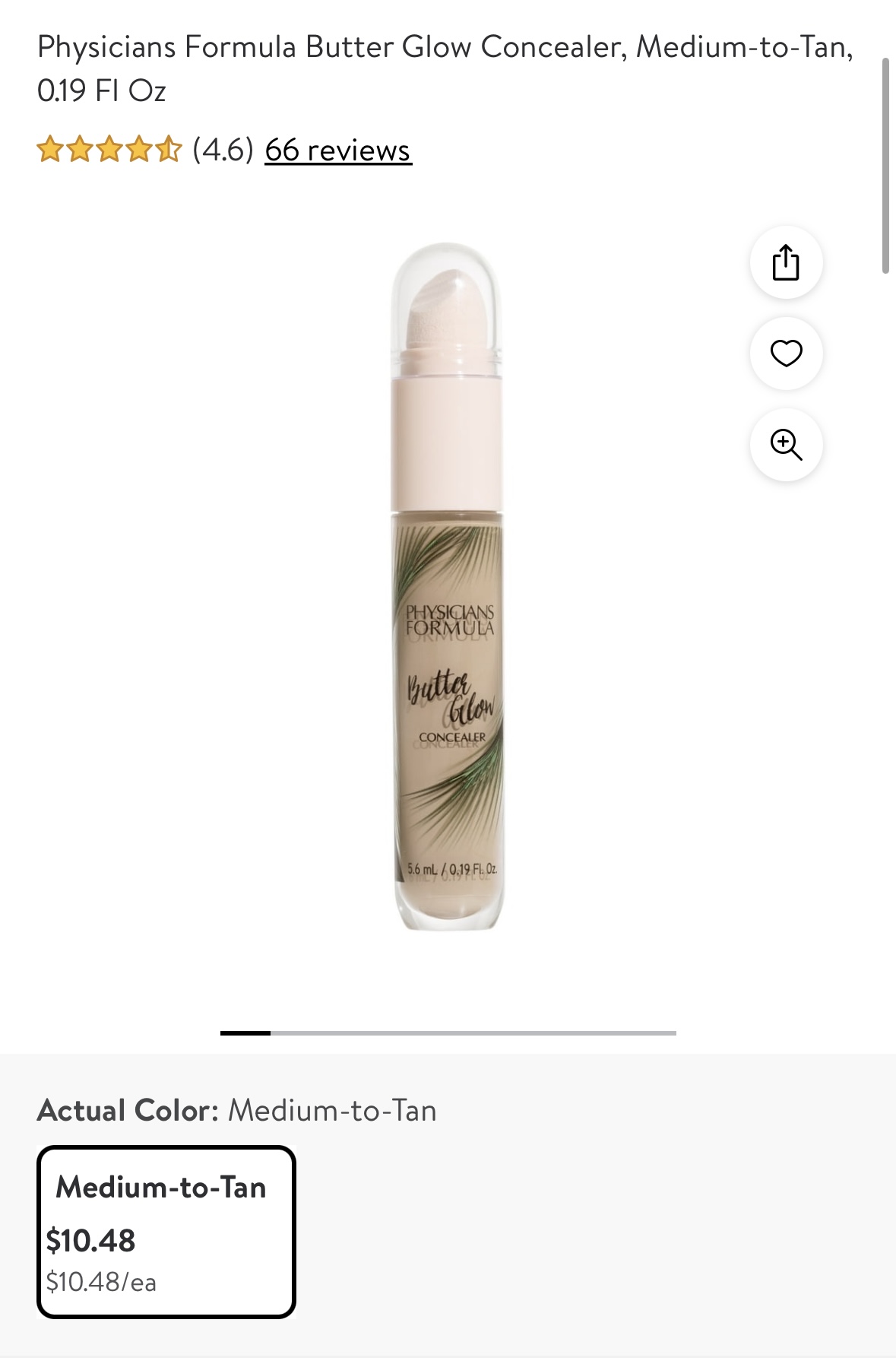Open the 66 reviews link
Screen dimensions: 896x1364
[338, 150]
